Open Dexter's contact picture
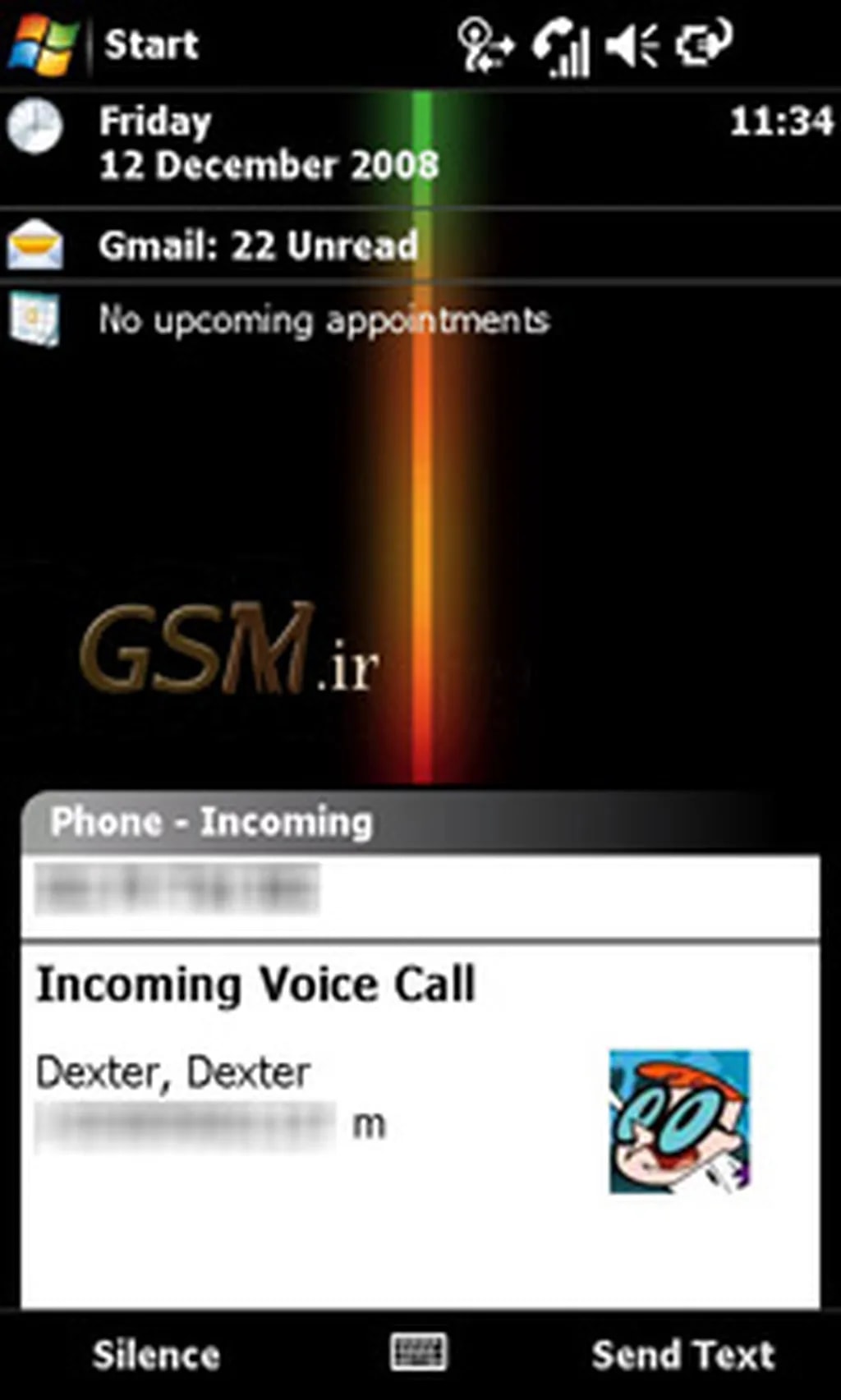Viewport: 841px width, 1400px height. pos(679,1121)
